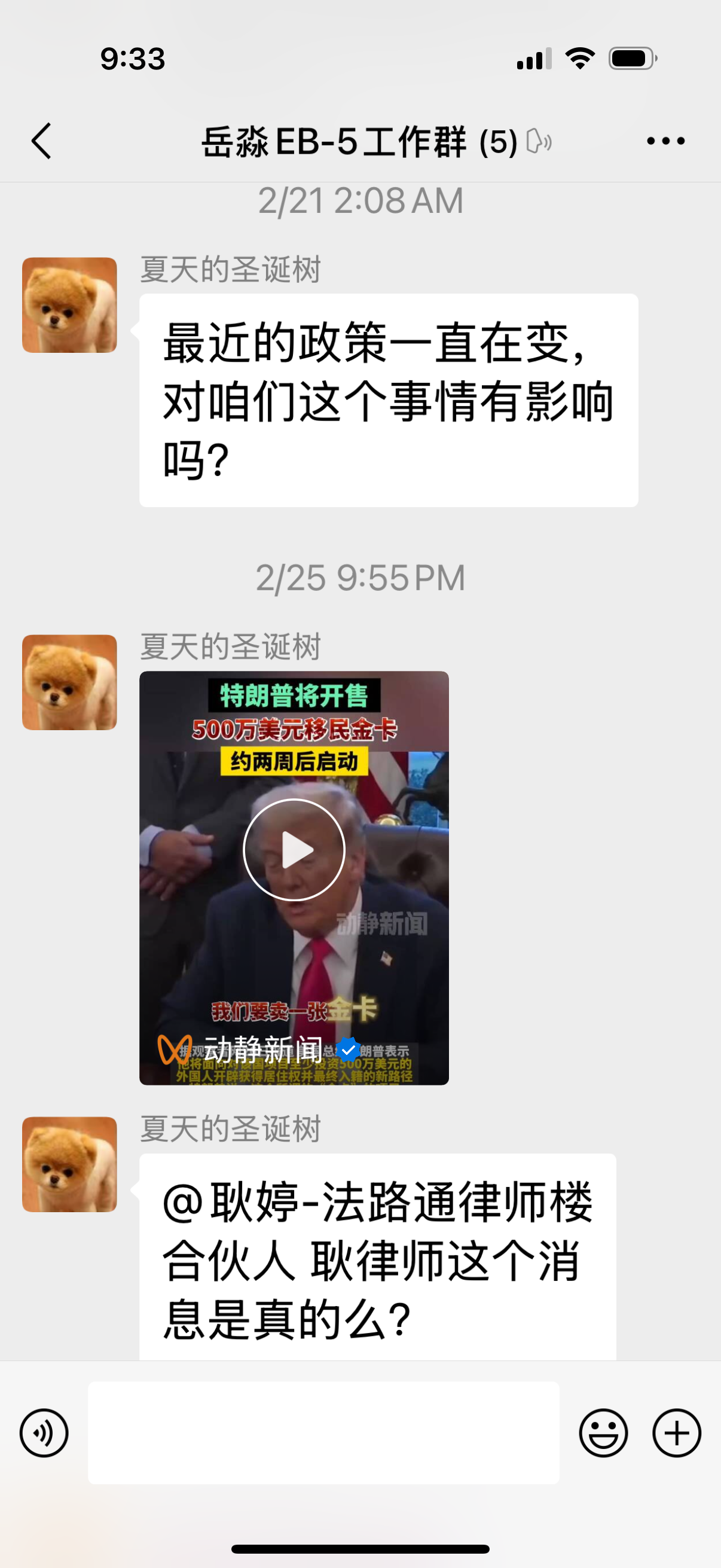Play the Trump gold card video
Image resolution: width=721 pixels, height=1568 pixels.
(x=294, y=850)
